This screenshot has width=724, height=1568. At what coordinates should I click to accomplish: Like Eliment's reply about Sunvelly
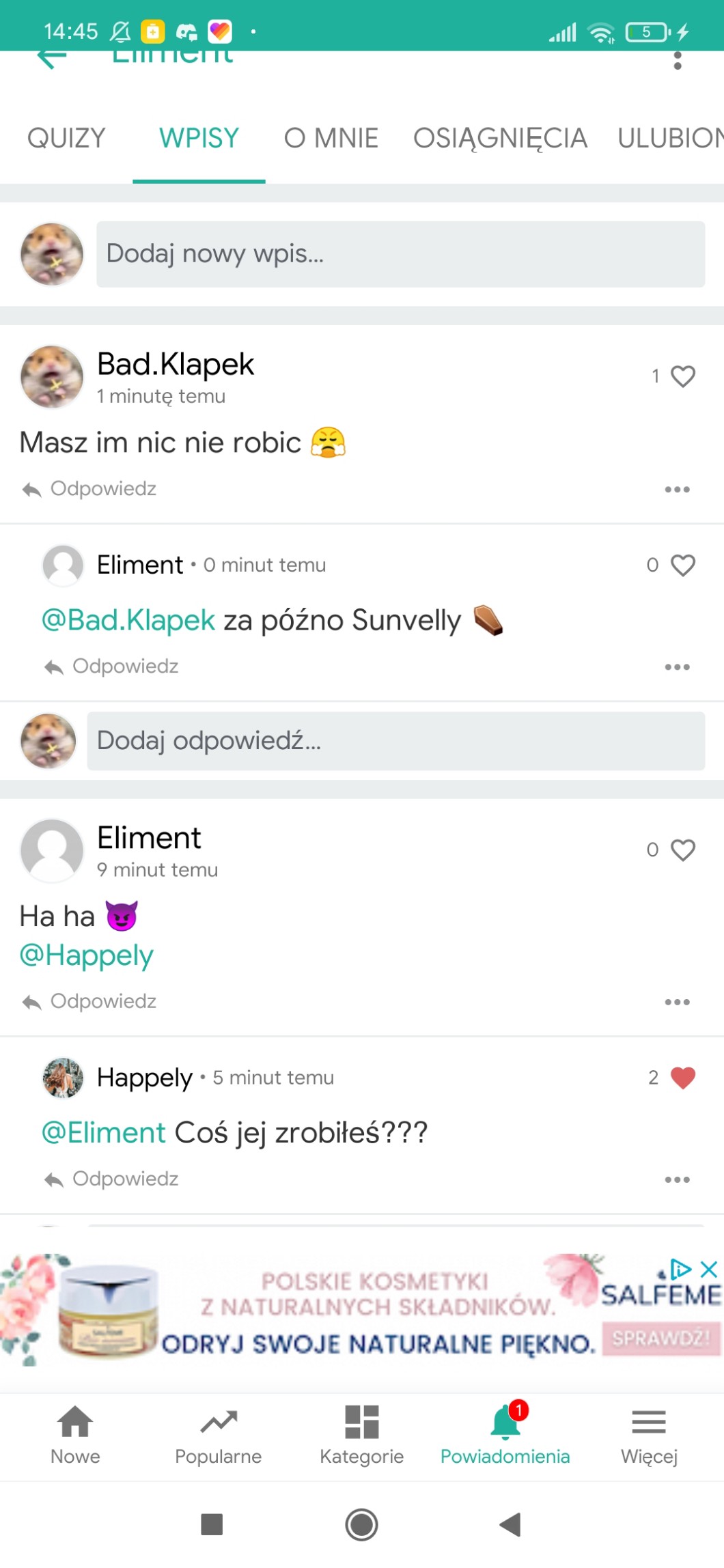(x=682, y=565)
